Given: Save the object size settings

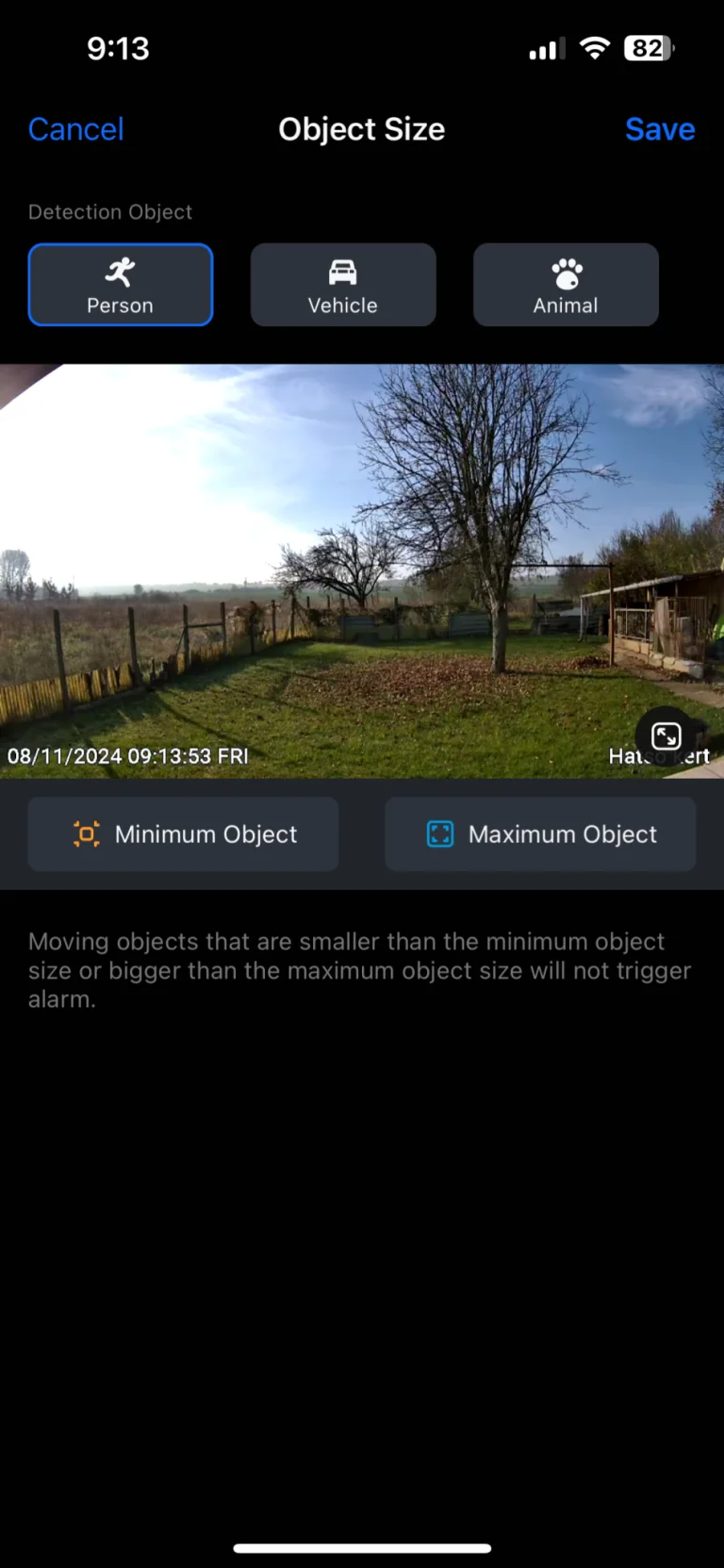Looking at the screenshot, I should (659, 129).
